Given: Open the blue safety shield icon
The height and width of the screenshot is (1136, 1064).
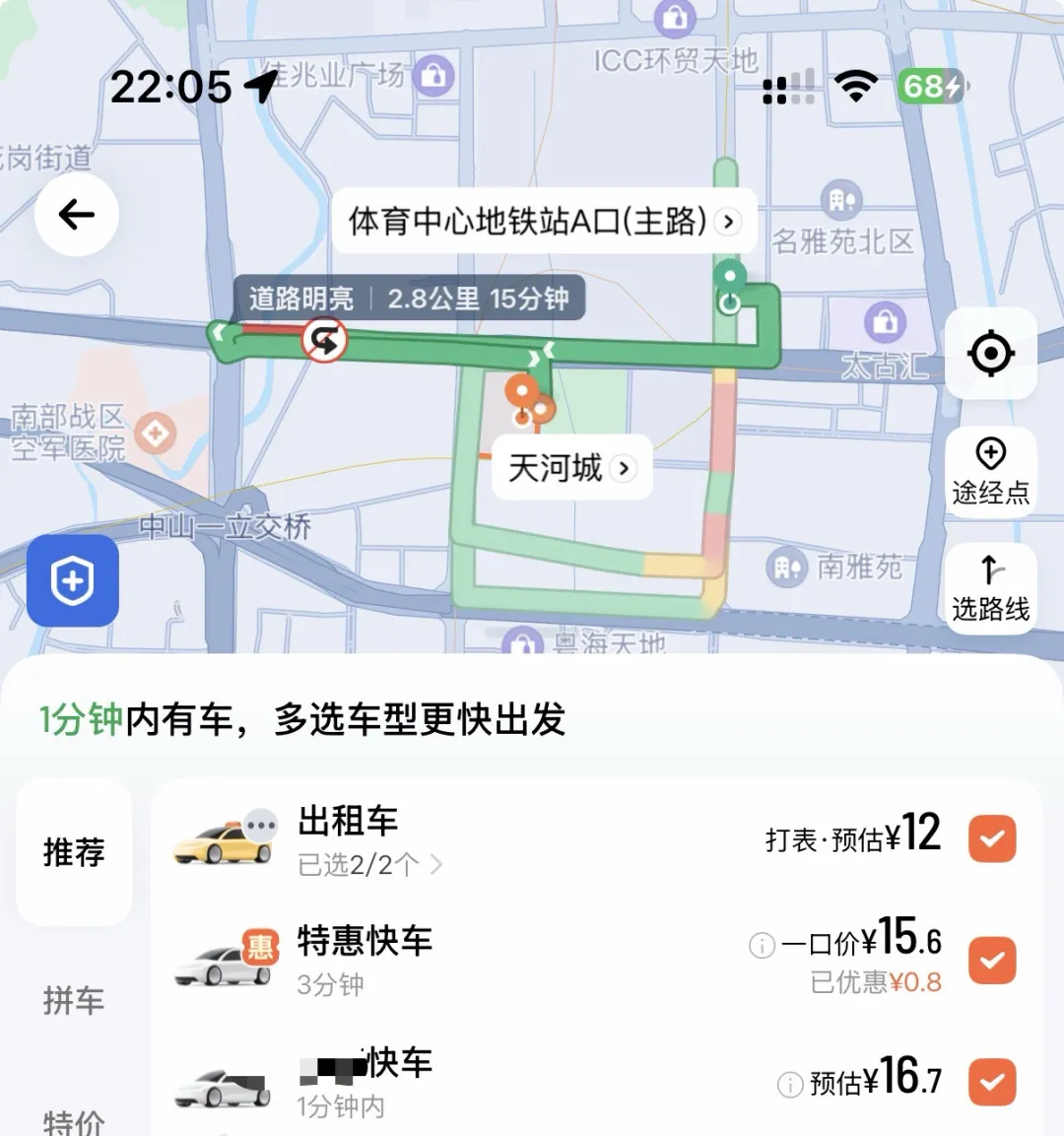Looking at the screenshot, I should [x=73, y=582].
